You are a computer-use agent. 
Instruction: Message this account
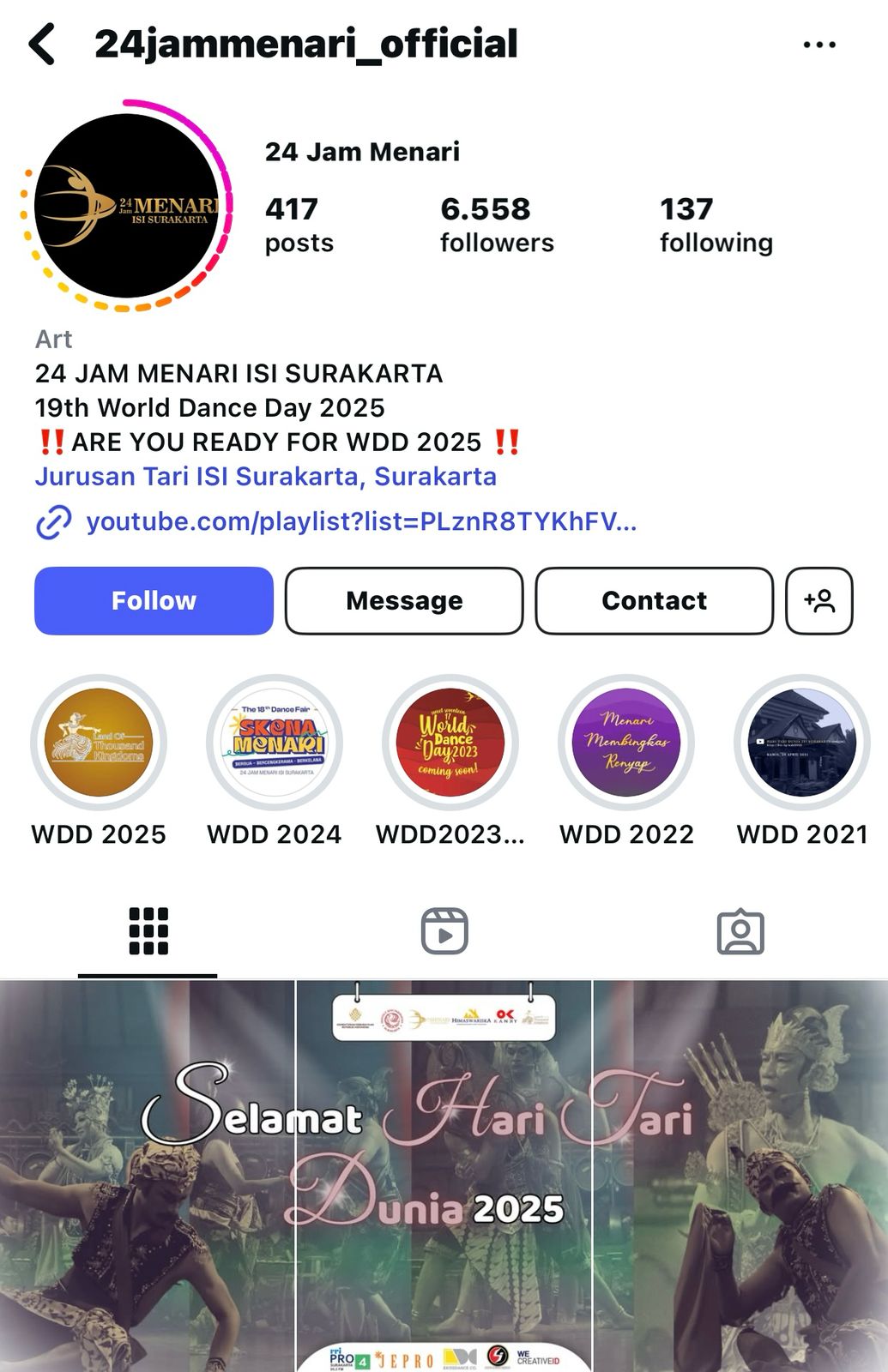(x=403, y=600)
